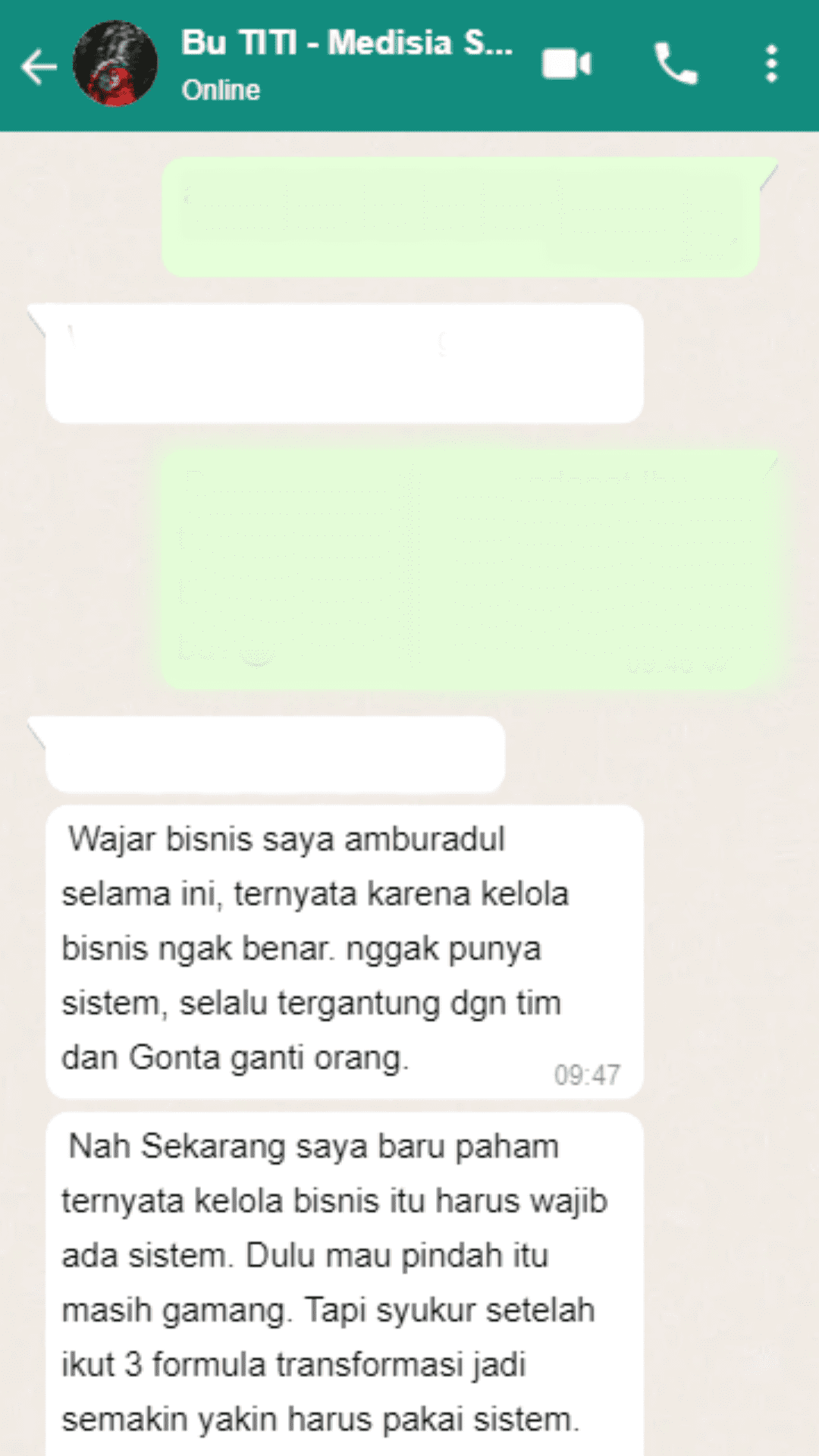Open the overflow menu
Viewport: 819px width, 1456px height.
point(771,64)
